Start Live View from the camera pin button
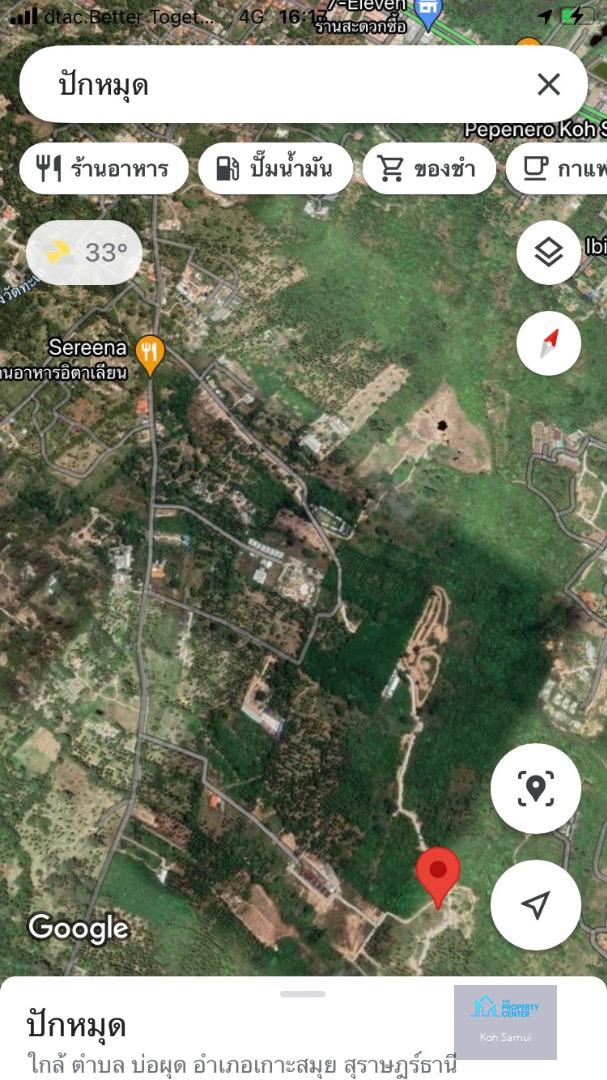607x1080 pixels. point(535,789)
